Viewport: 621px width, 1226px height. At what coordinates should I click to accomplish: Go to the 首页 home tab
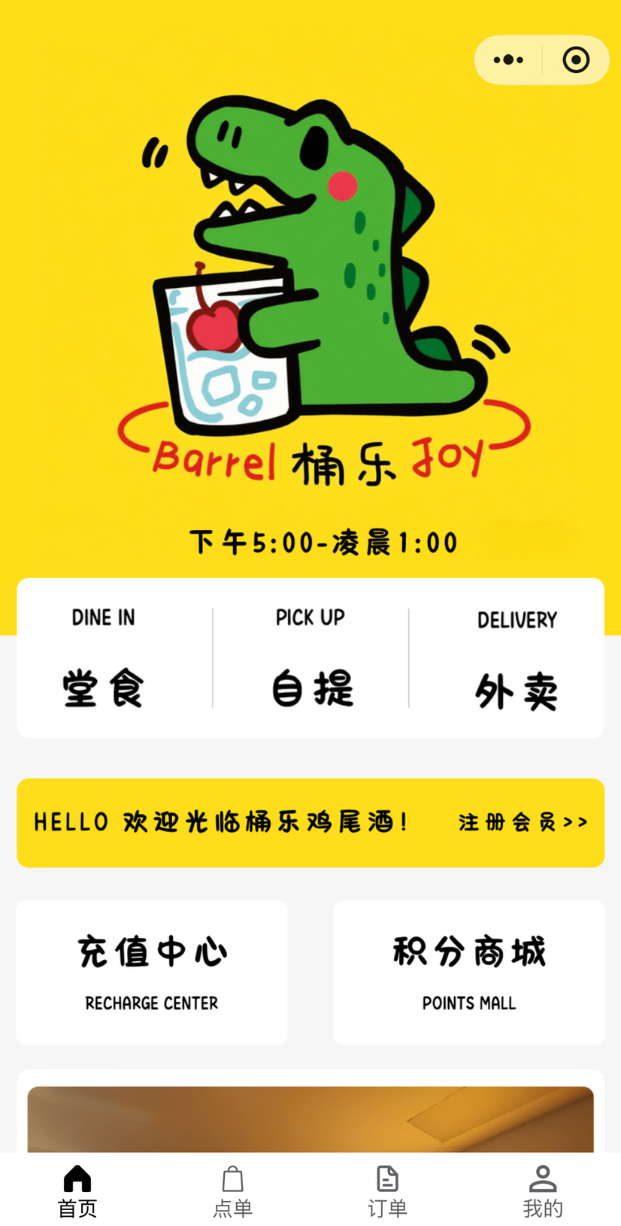point(77,1191)
